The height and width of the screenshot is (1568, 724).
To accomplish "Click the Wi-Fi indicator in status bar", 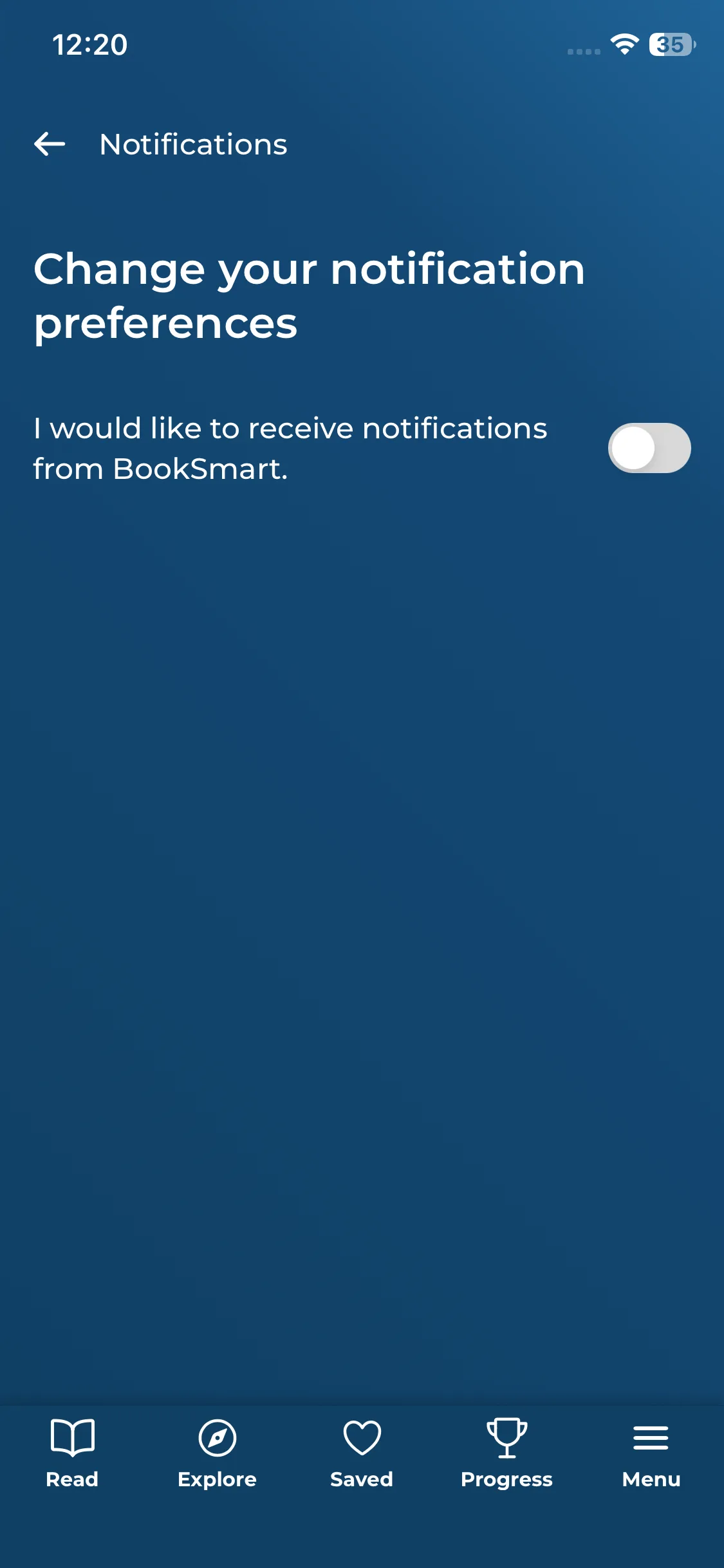I will pos(623,44).
